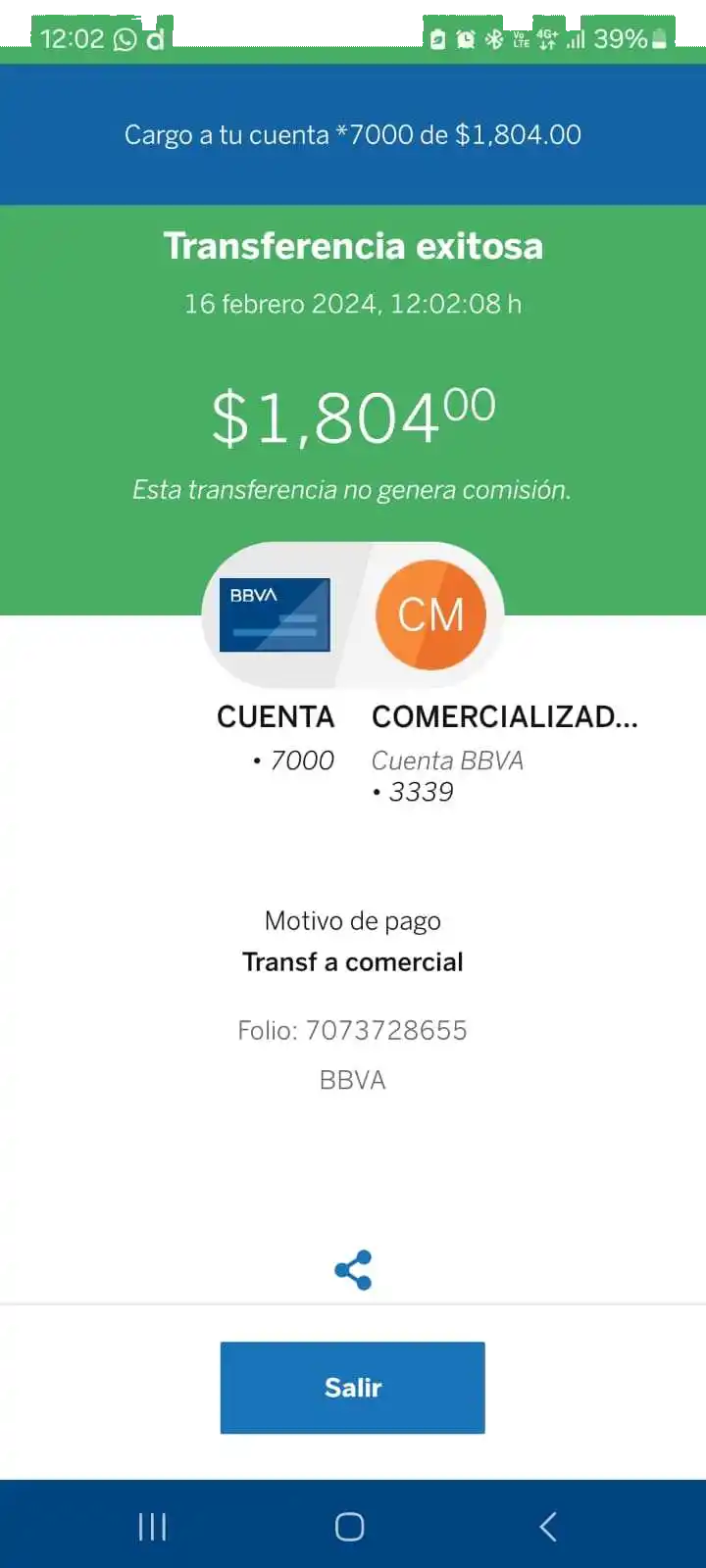
Task: Share the transfer receipt
Action: pyautogui.click(x=353, y=1270)
